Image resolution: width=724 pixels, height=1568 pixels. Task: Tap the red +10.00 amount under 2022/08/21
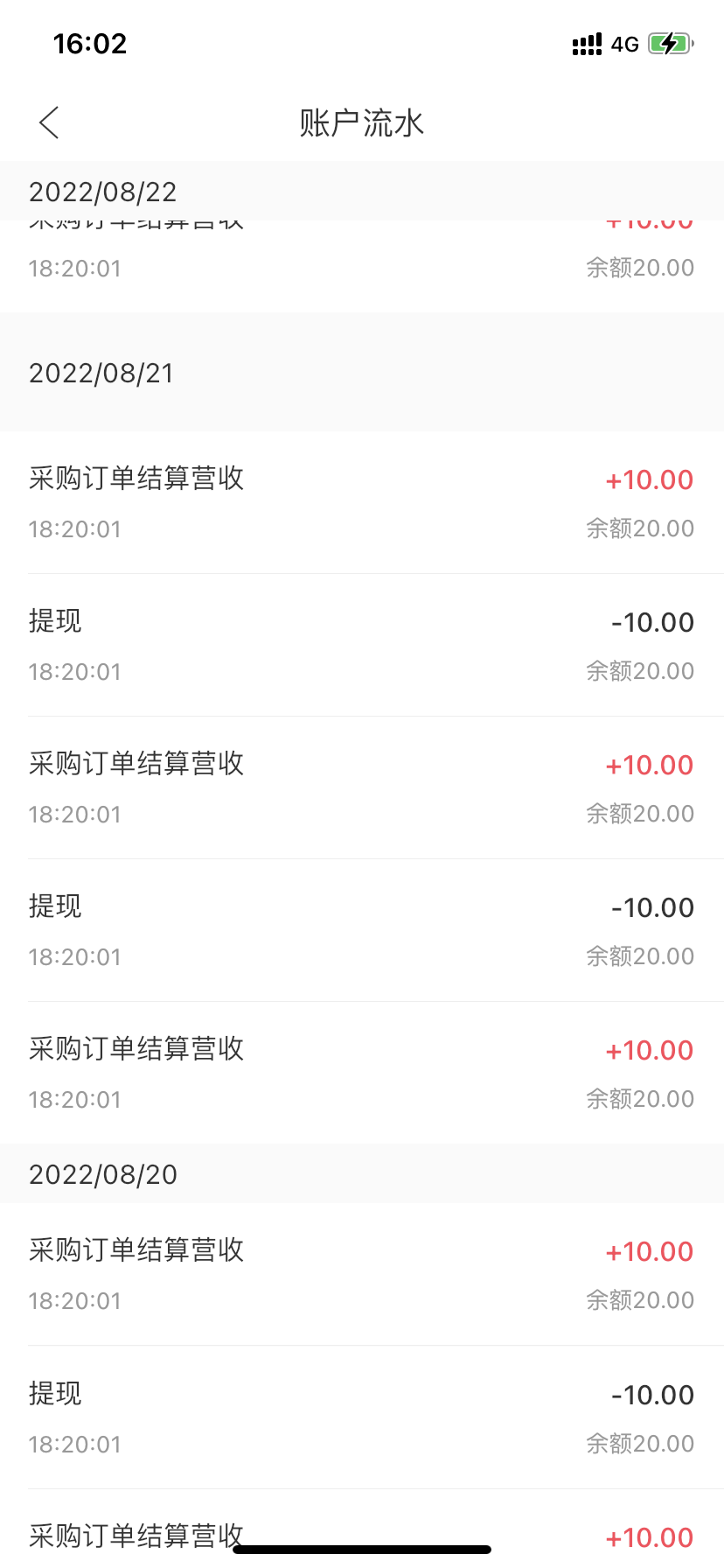(650, 479)
